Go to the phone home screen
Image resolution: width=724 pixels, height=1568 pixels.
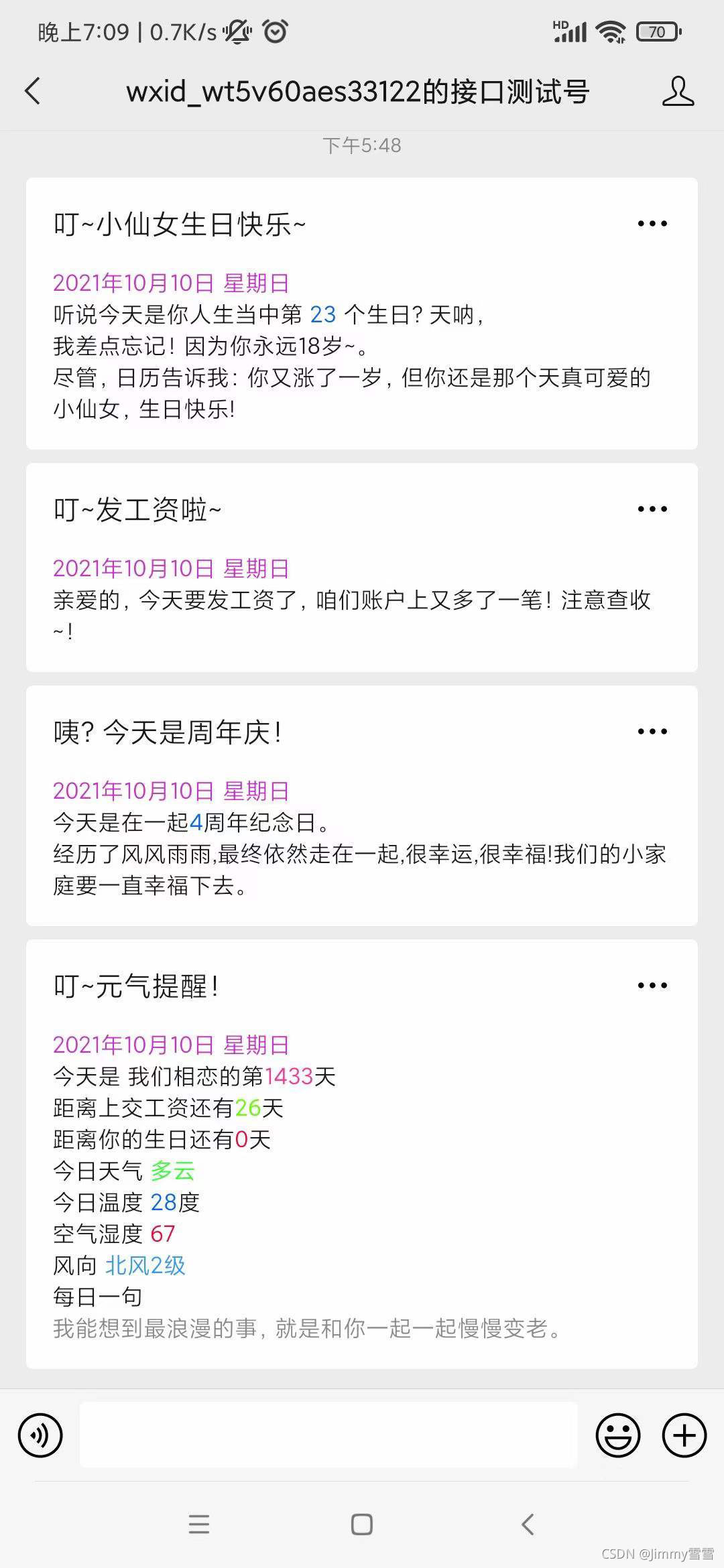362,1524
